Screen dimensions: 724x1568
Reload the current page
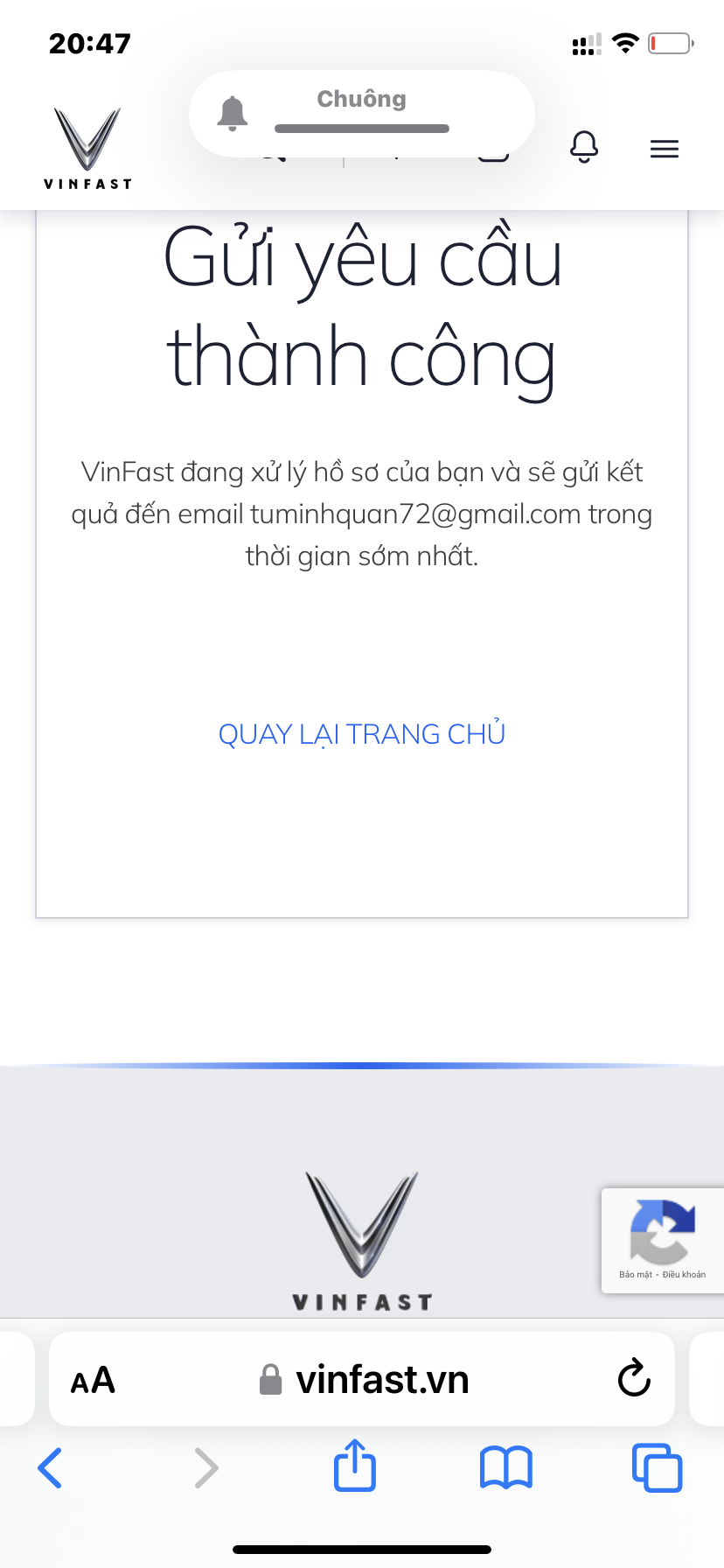coord(634,1380)
